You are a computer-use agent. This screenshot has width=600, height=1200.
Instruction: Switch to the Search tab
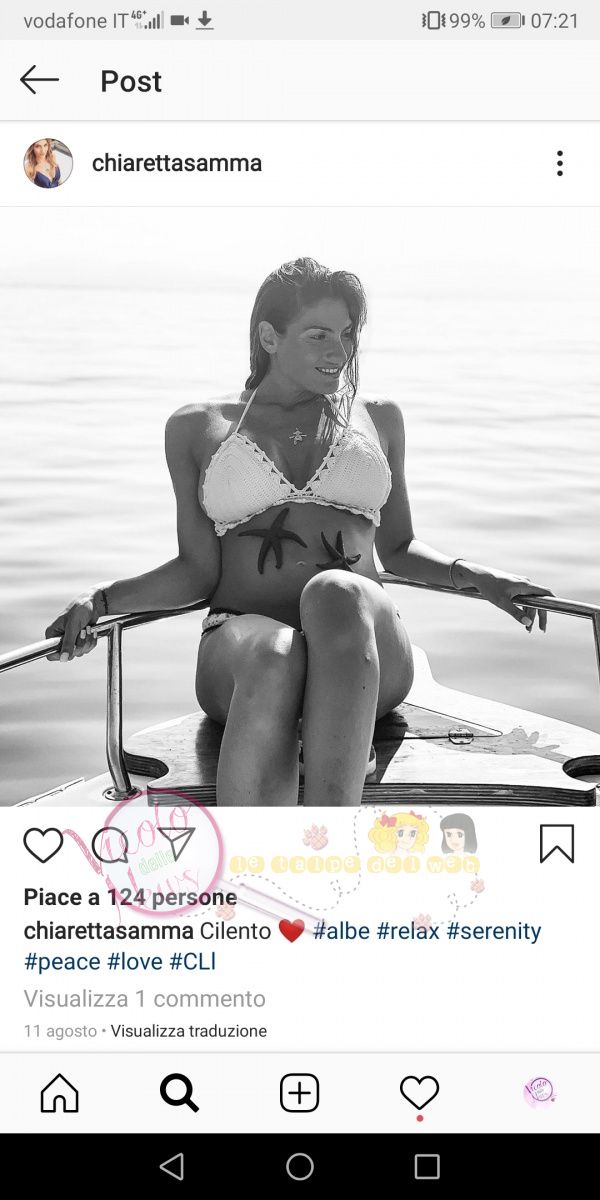tap(180, 1093)
